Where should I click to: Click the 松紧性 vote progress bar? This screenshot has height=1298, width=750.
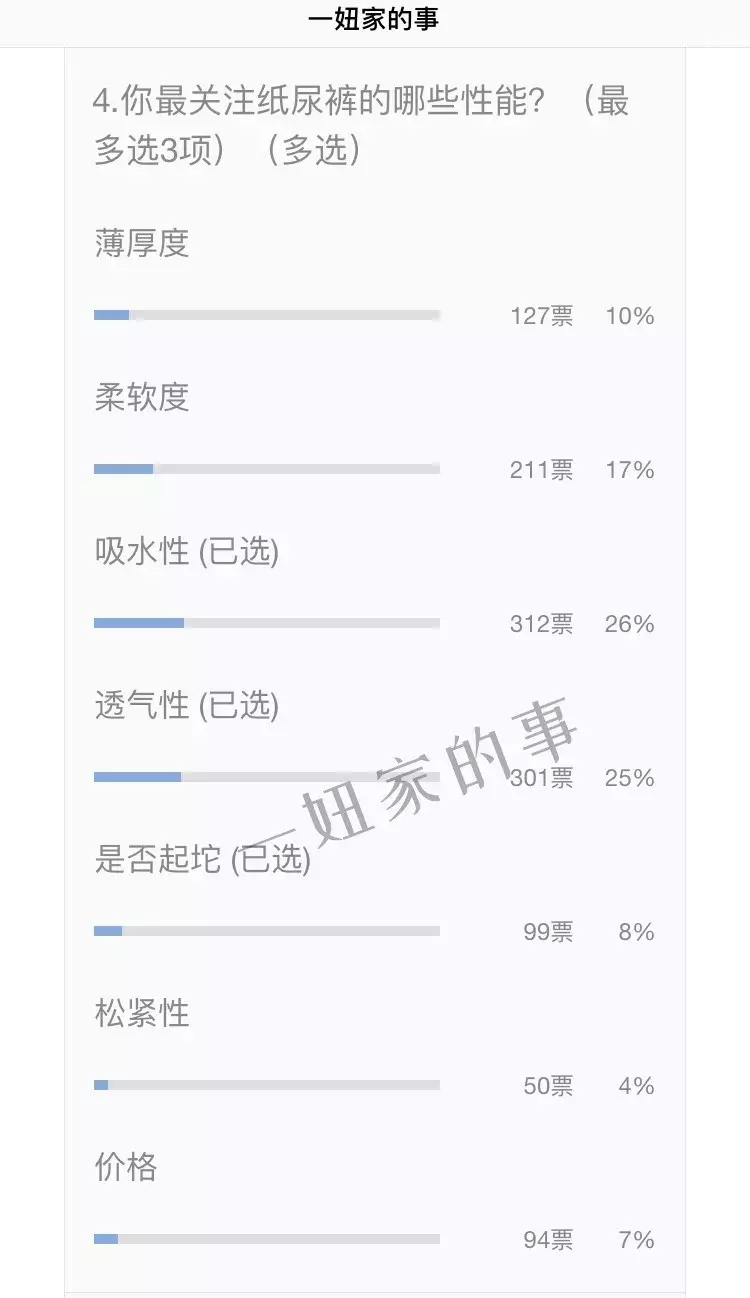click(x=267, y=1083)
